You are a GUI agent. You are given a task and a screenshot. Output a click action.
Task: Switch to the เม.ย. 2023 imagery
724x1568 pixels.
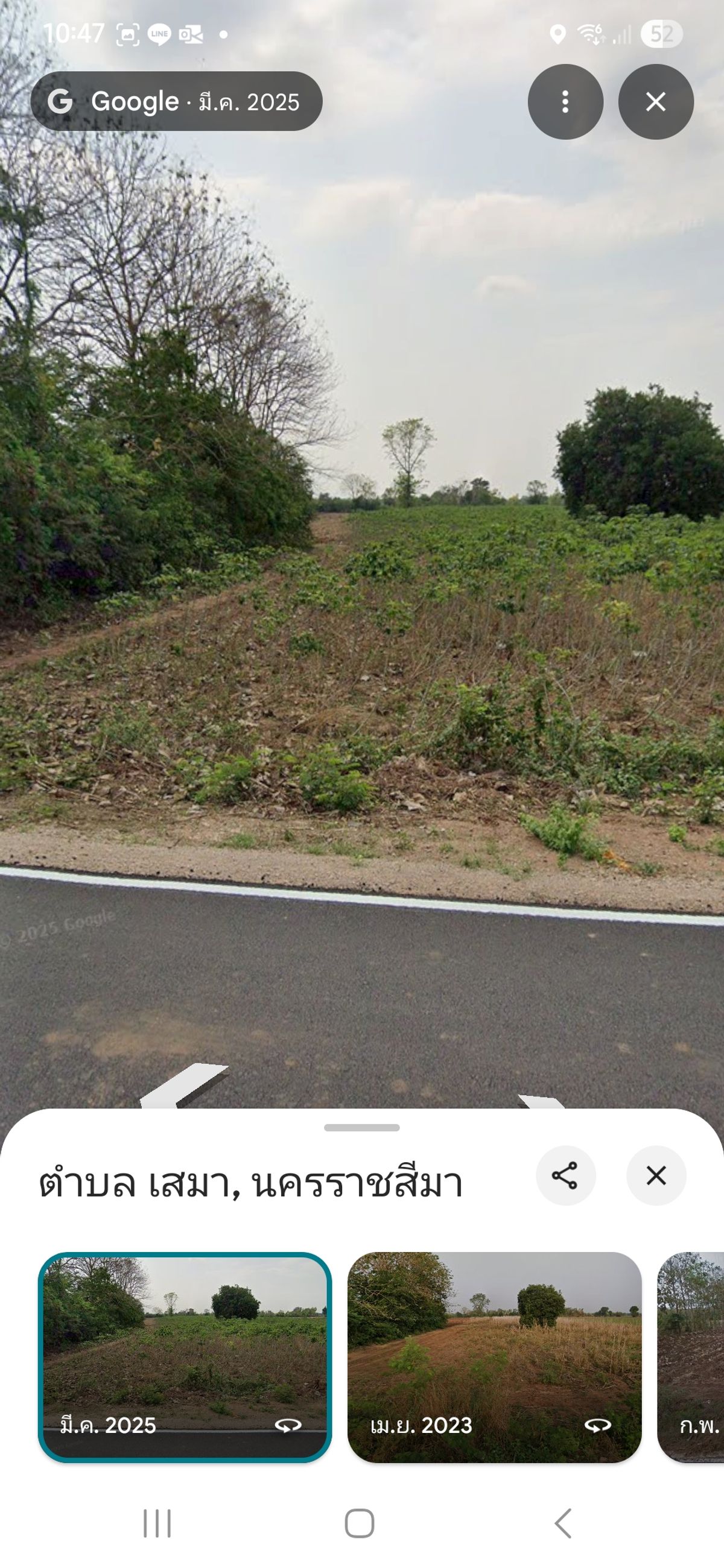click(494, 1358)
